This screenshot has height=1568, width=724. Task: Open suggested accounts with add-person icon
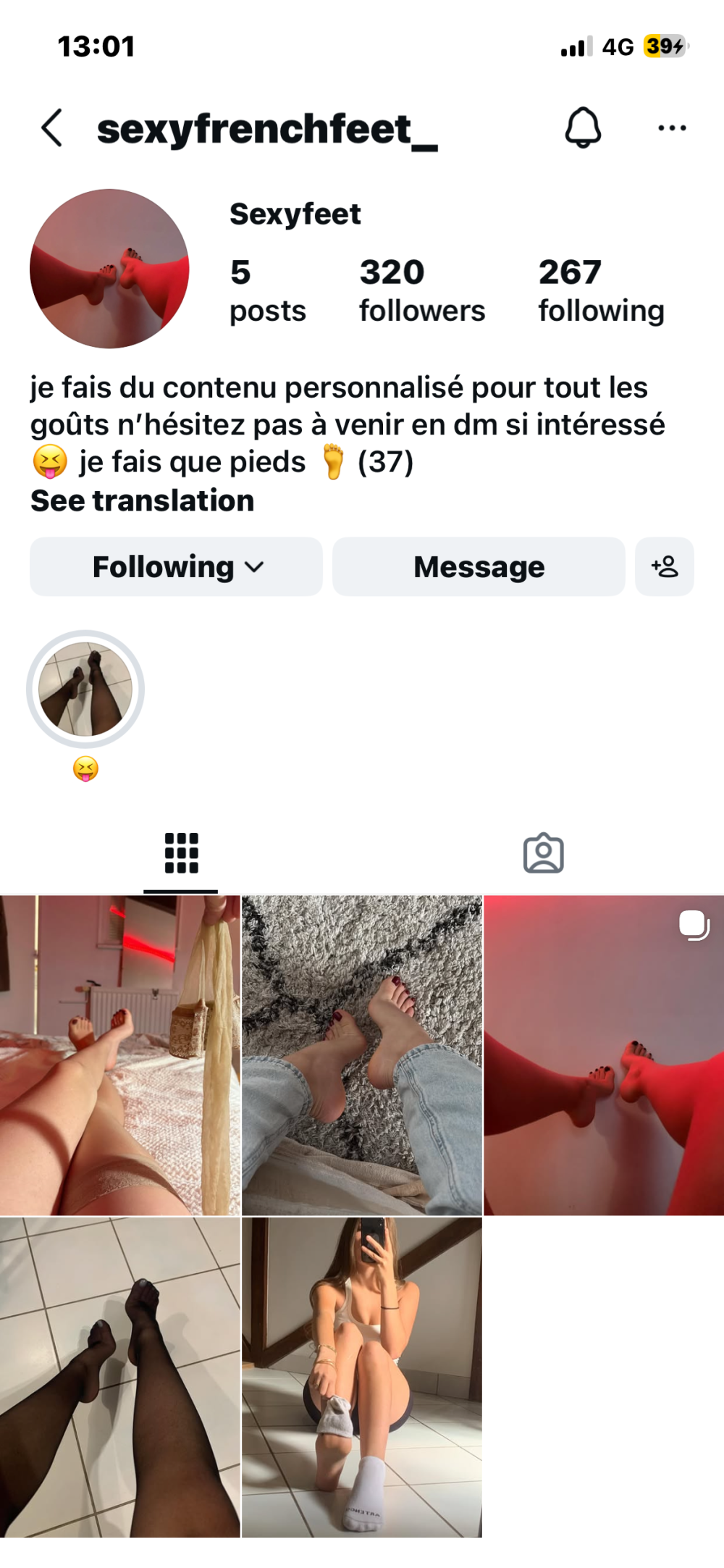[x=665, y=567]
